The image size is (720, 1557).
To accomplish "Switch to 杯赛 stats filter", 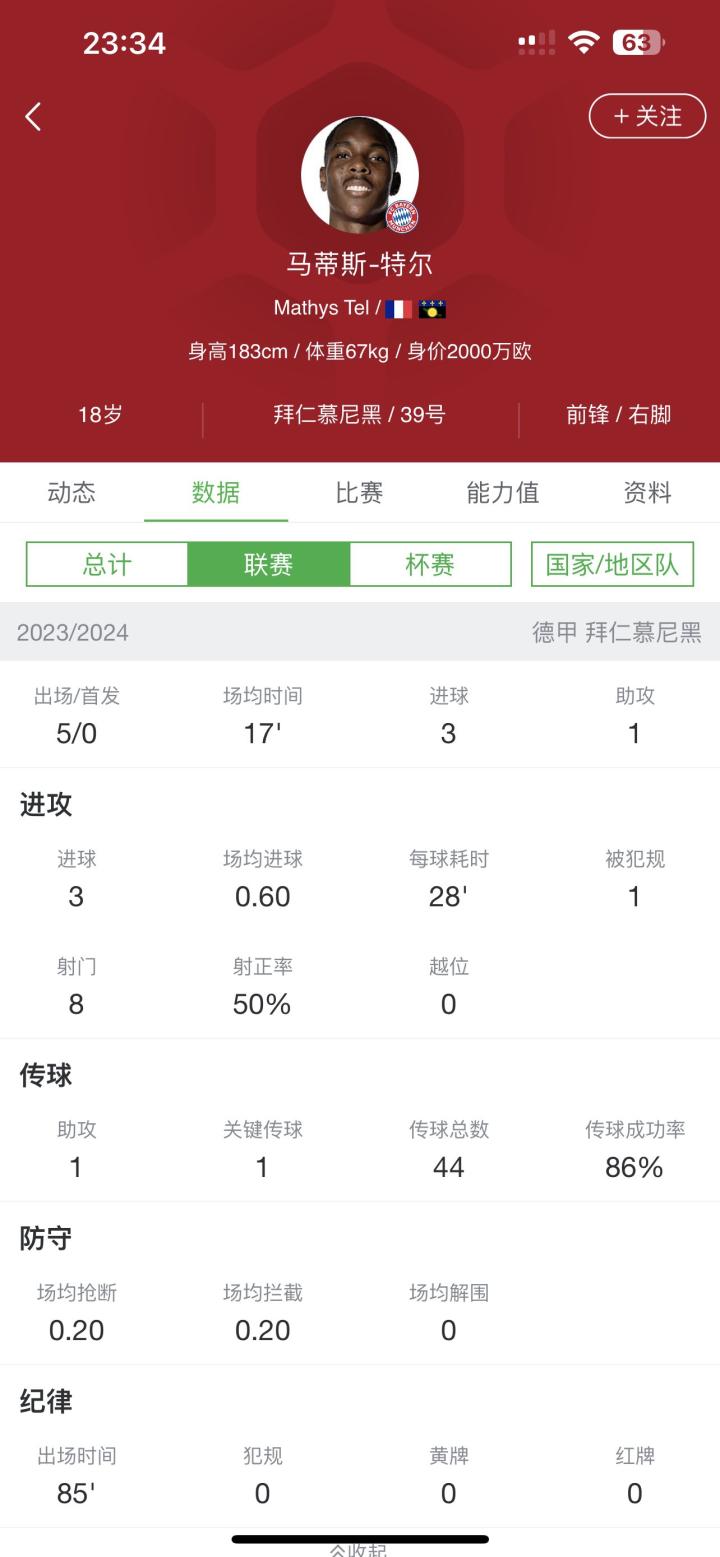I will pos(430,564).
